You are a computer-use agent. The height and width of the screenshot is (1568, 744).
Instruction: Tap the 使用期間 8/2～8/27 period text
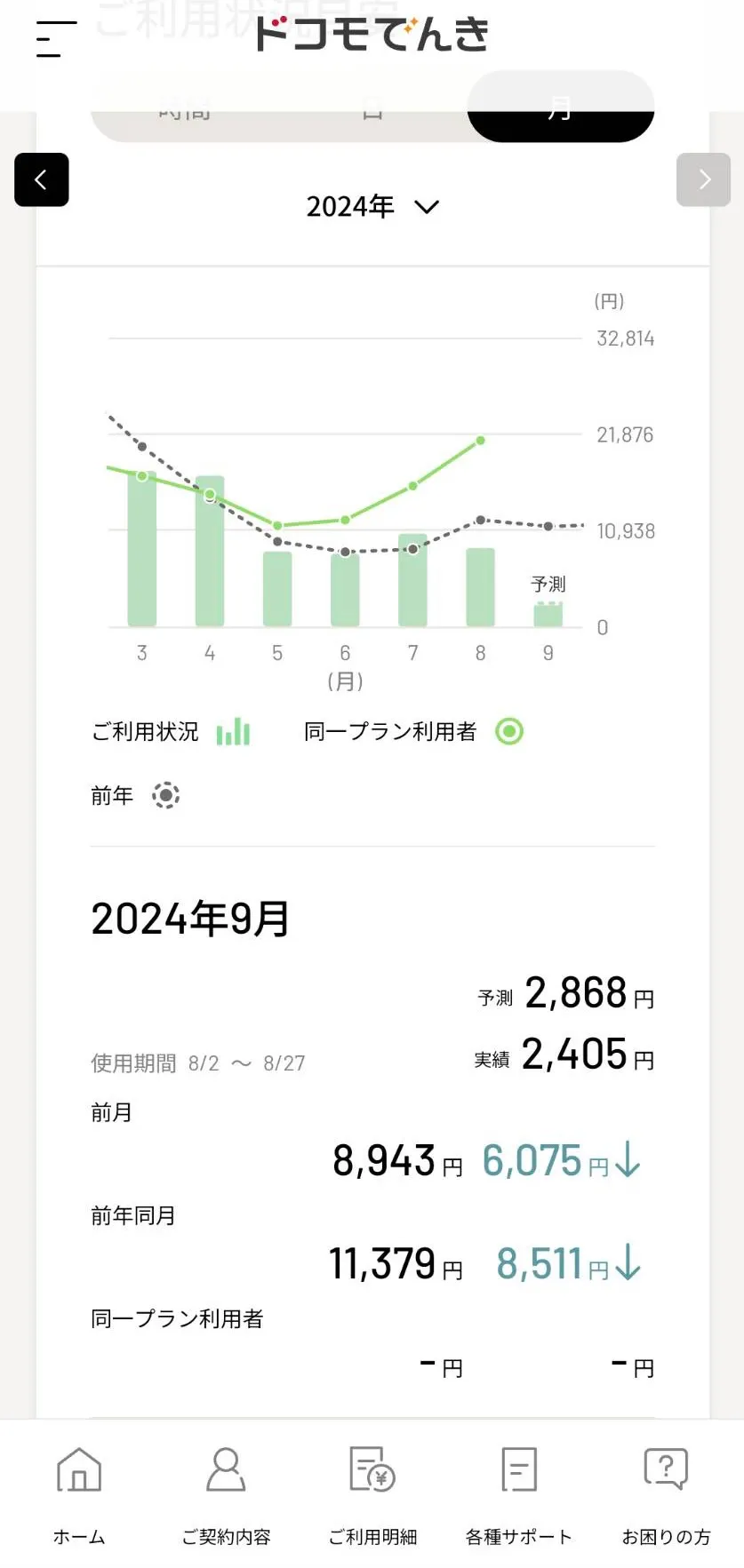coord(197,1062)
